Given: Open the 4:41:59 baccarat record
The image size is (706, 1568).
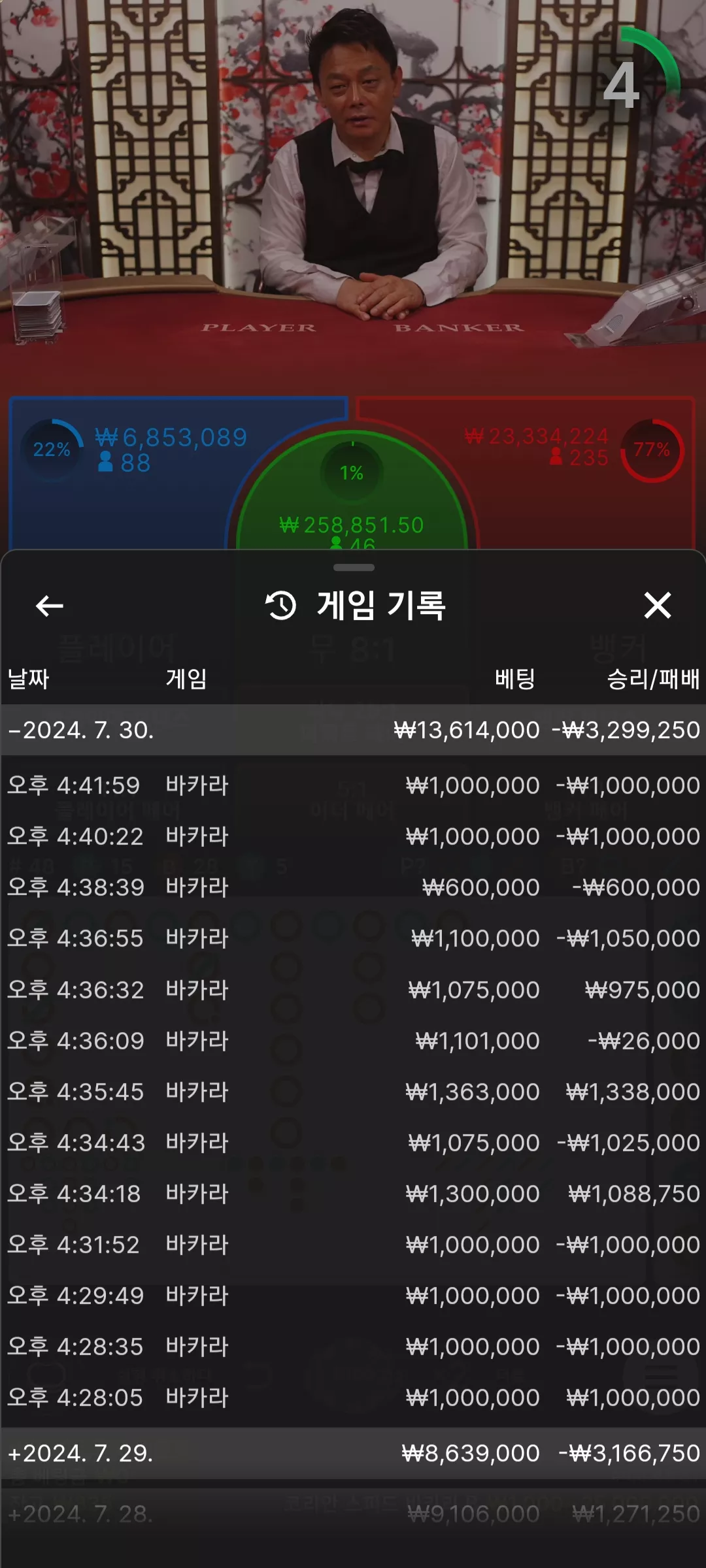Looking at the screenshot, I should (x=353, y=785).
